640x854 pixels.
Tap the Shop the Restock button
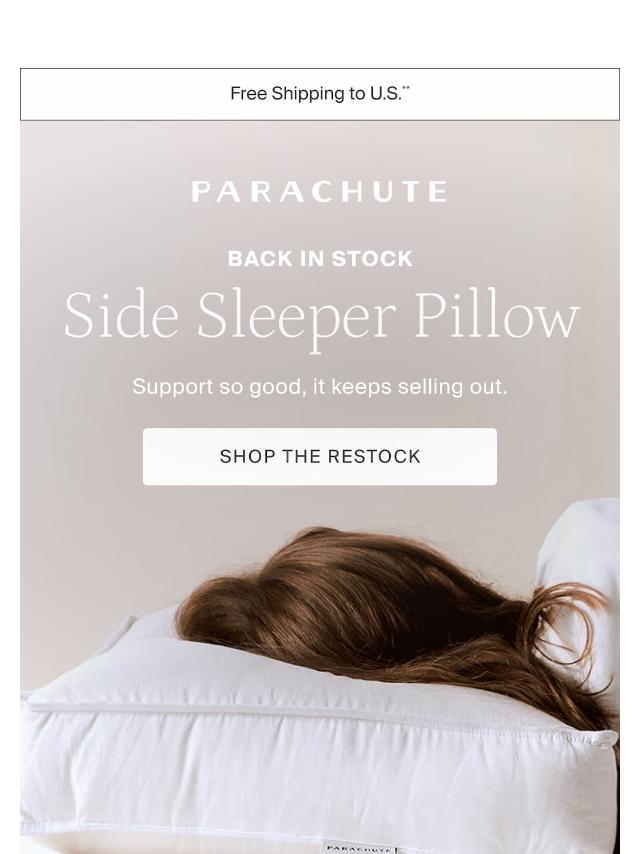320,457
